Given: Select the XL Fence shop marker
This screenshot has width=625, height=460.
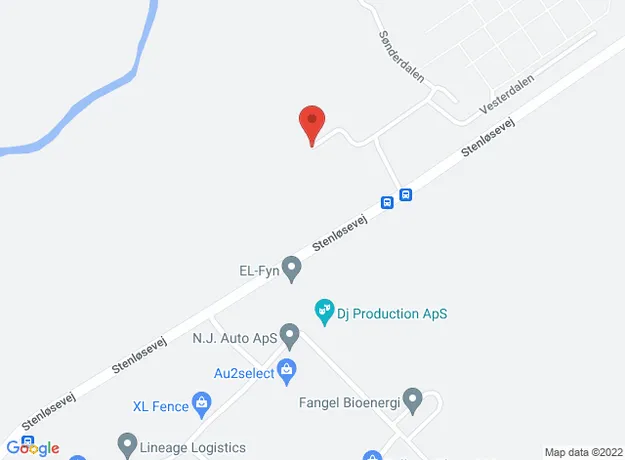Looking at the screenshot, I should click(203, 405).
